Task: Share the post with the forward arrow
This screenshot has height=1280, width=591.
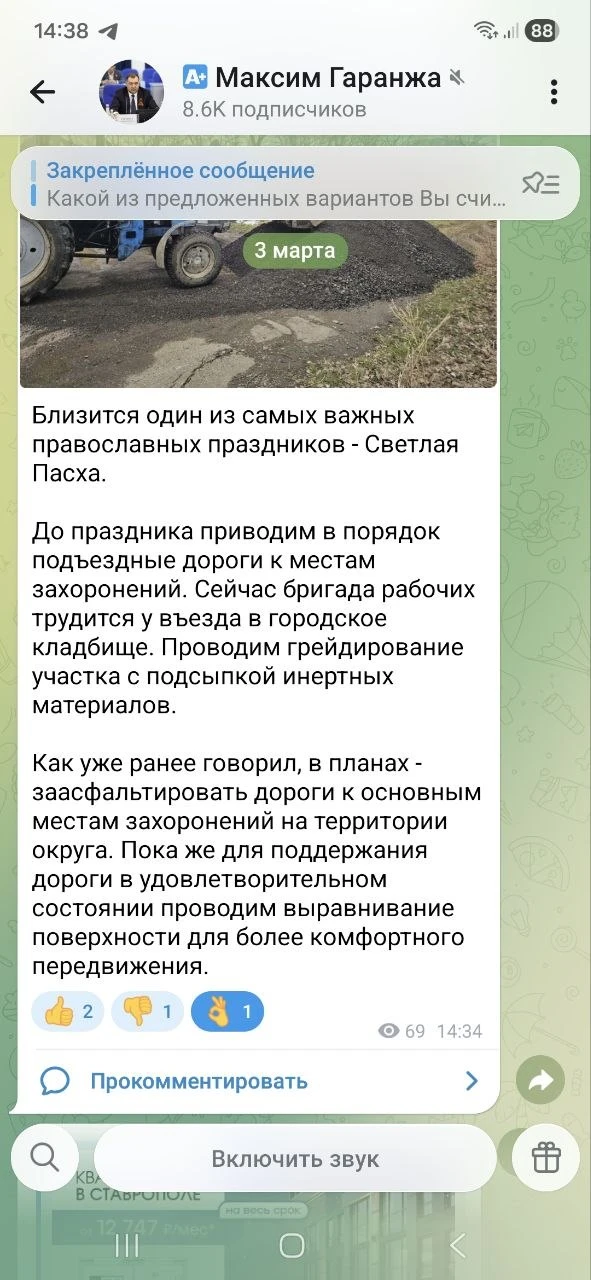Action: pyautogui.click(x=541, y=1080)
